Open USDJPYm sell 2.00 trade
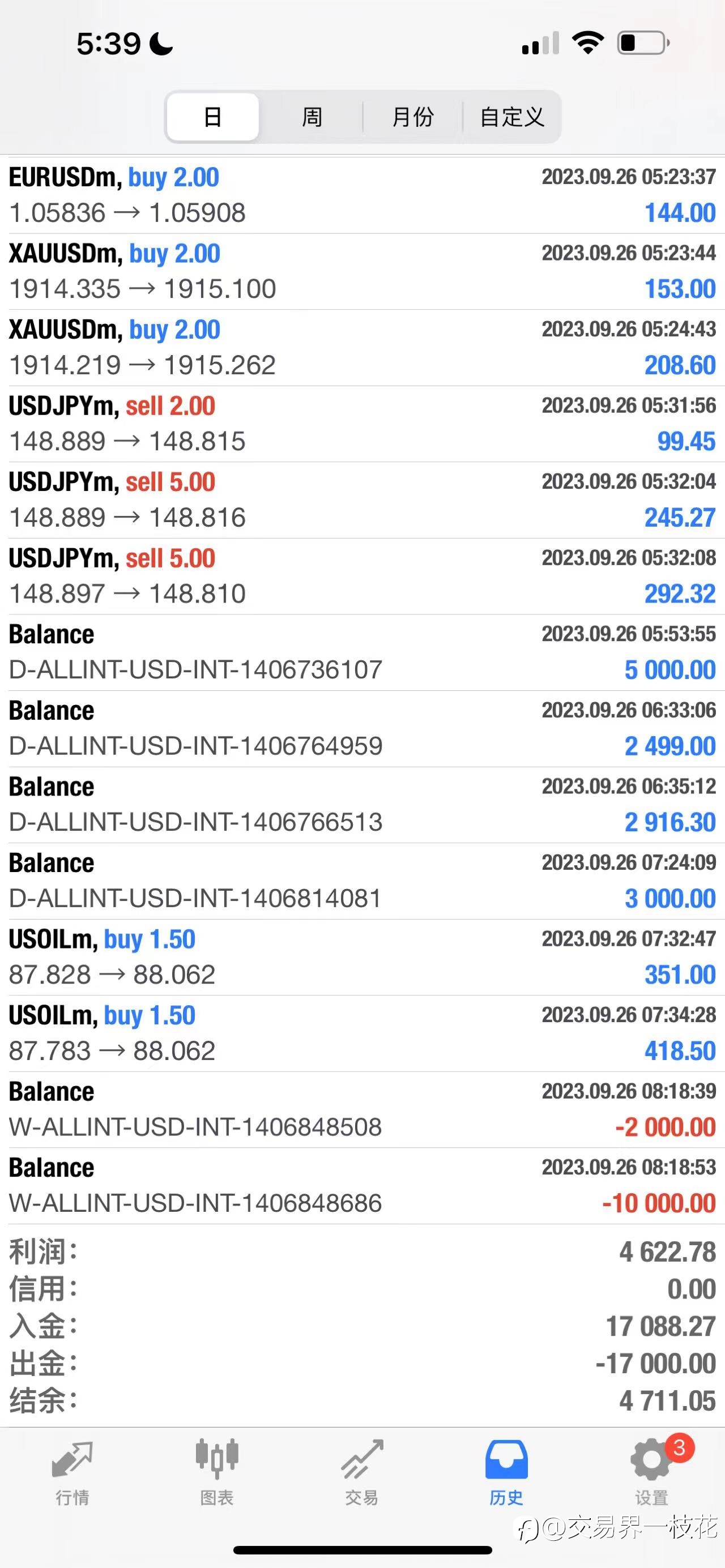Viewport: 725px width, 1568px height. click(362, 424)
